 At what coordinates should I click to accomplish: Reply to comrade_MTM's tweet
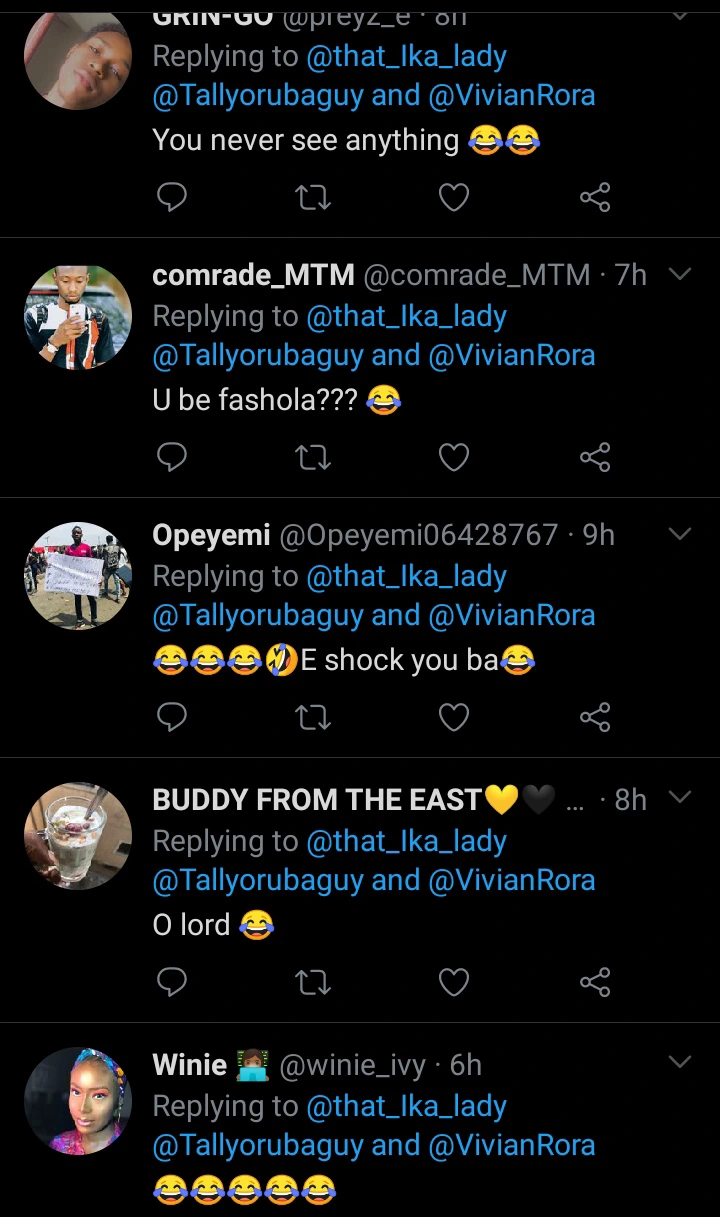(x=172, y=457)
